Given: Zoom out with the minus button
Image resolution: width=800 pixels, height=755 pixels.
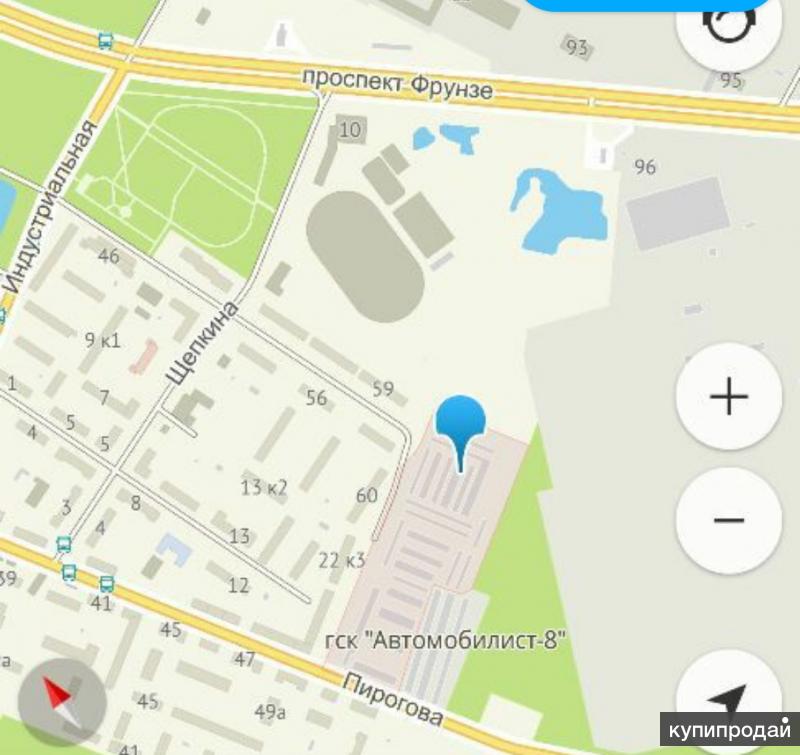Looking at the screenshot, I should pos(728,520).
